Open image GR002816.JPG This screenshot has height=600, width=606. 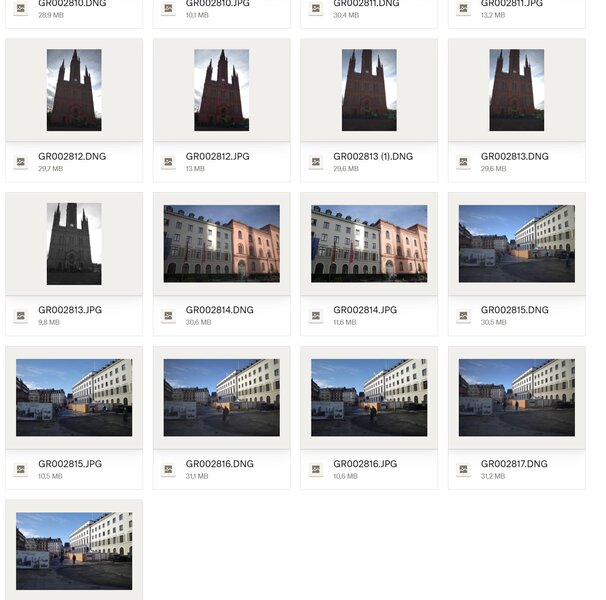369,397
